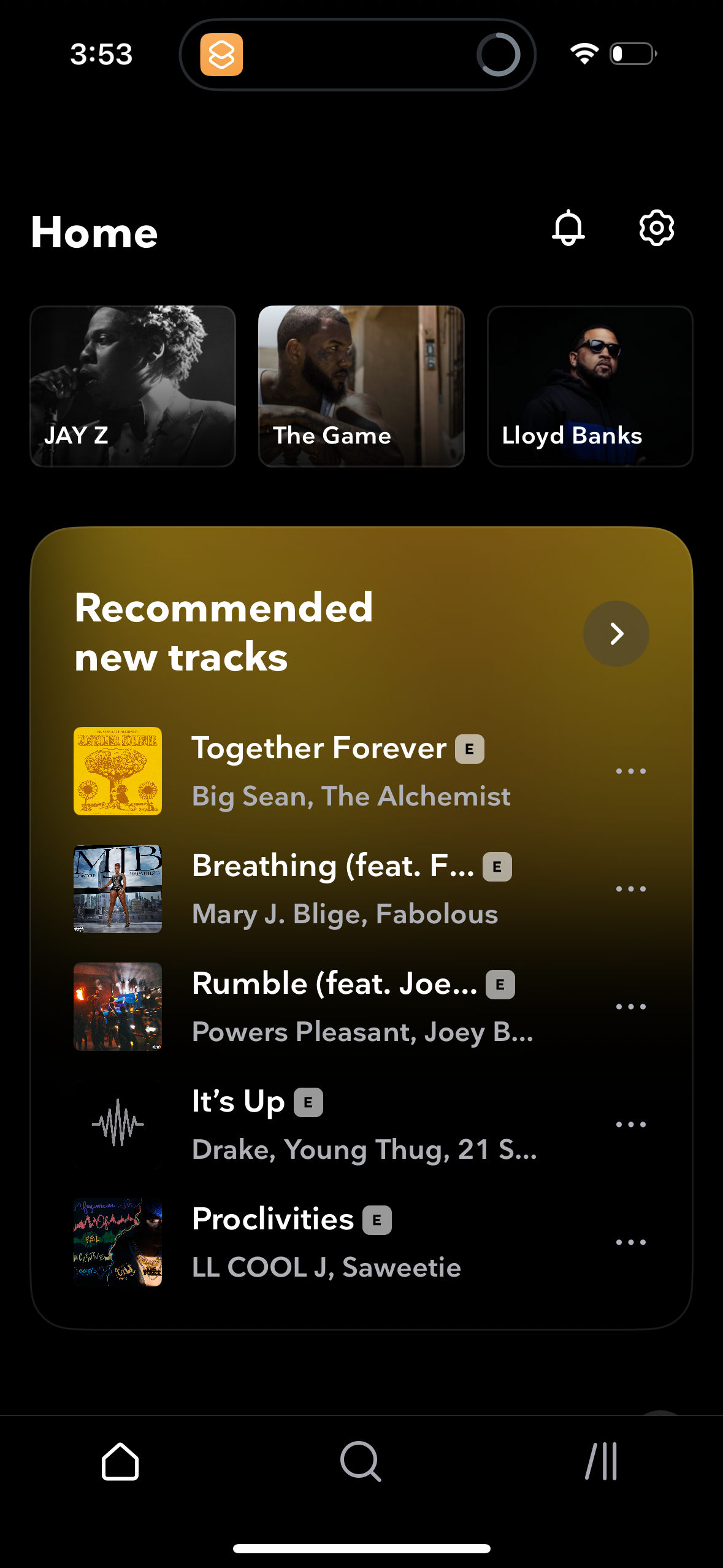Tap the explicit badge on Proclivities
Screen dimensions: 723x1568
click(377, 1220)
